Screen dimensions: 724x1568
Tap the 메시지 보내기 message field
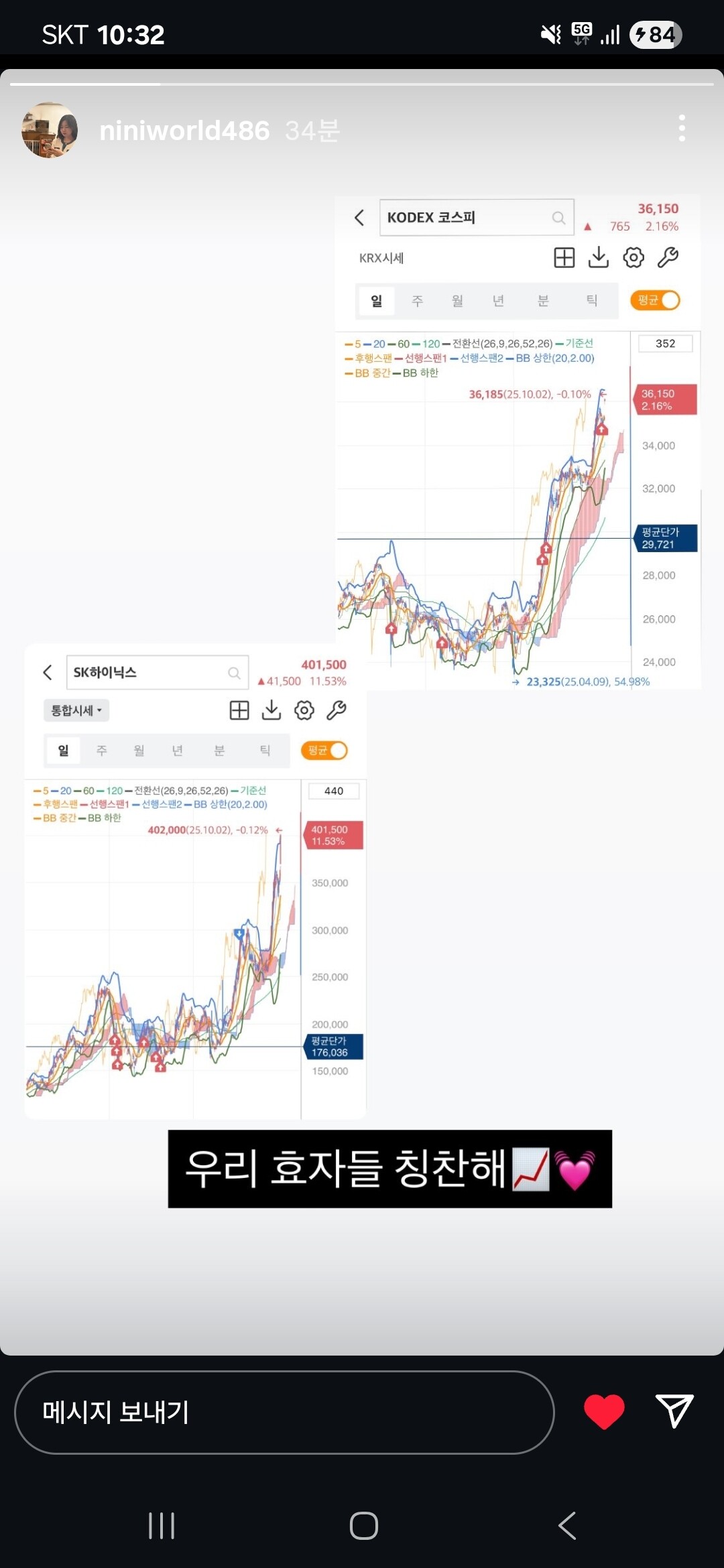284,1412
